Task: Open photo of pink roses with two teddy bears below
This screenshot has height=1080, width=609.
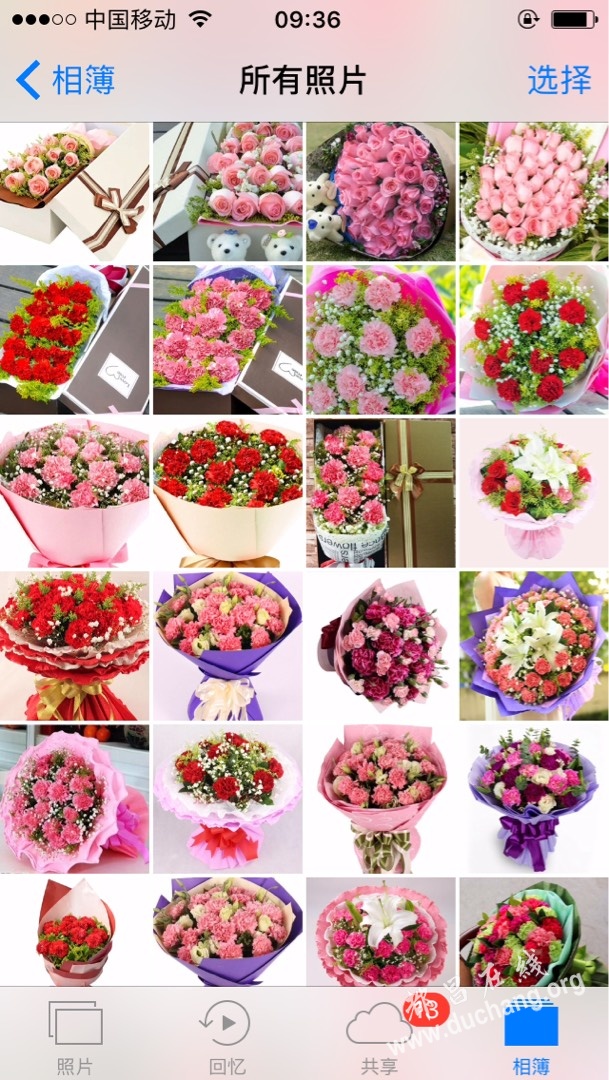Action: pyautogui.click(x=227, y=191)
